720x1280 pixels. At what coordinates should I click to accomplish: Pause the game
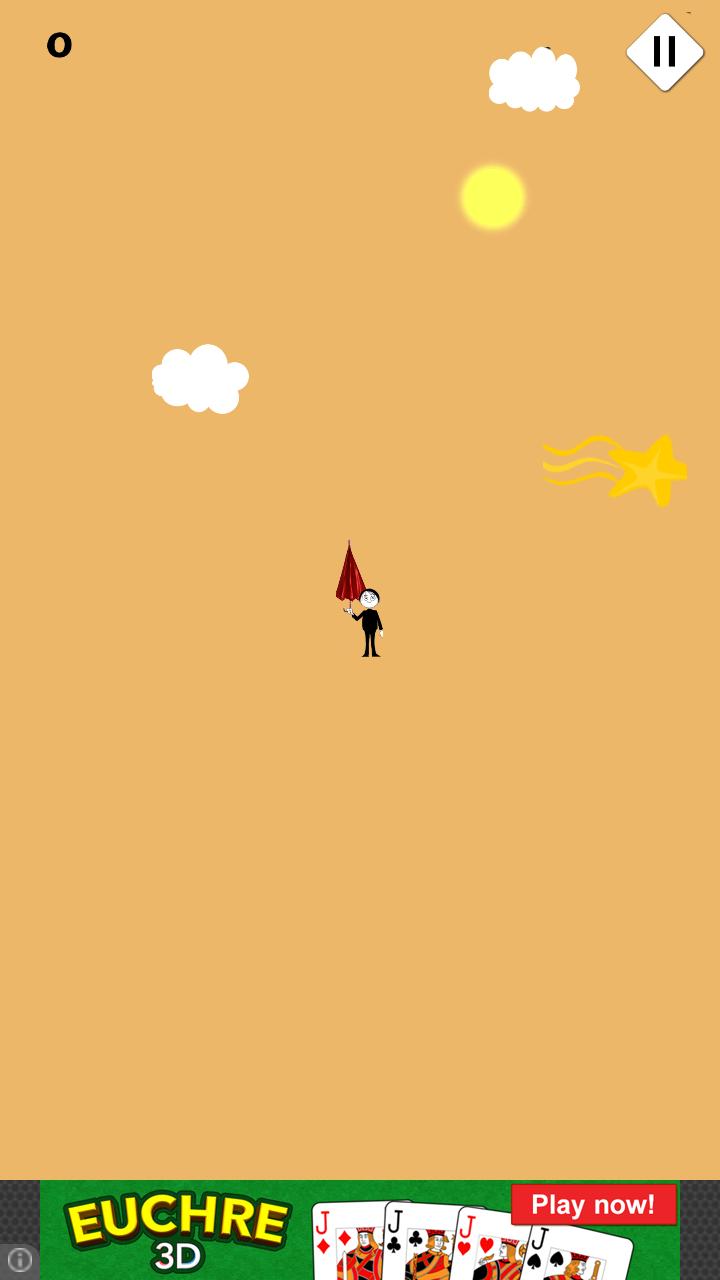click(665, 52)
